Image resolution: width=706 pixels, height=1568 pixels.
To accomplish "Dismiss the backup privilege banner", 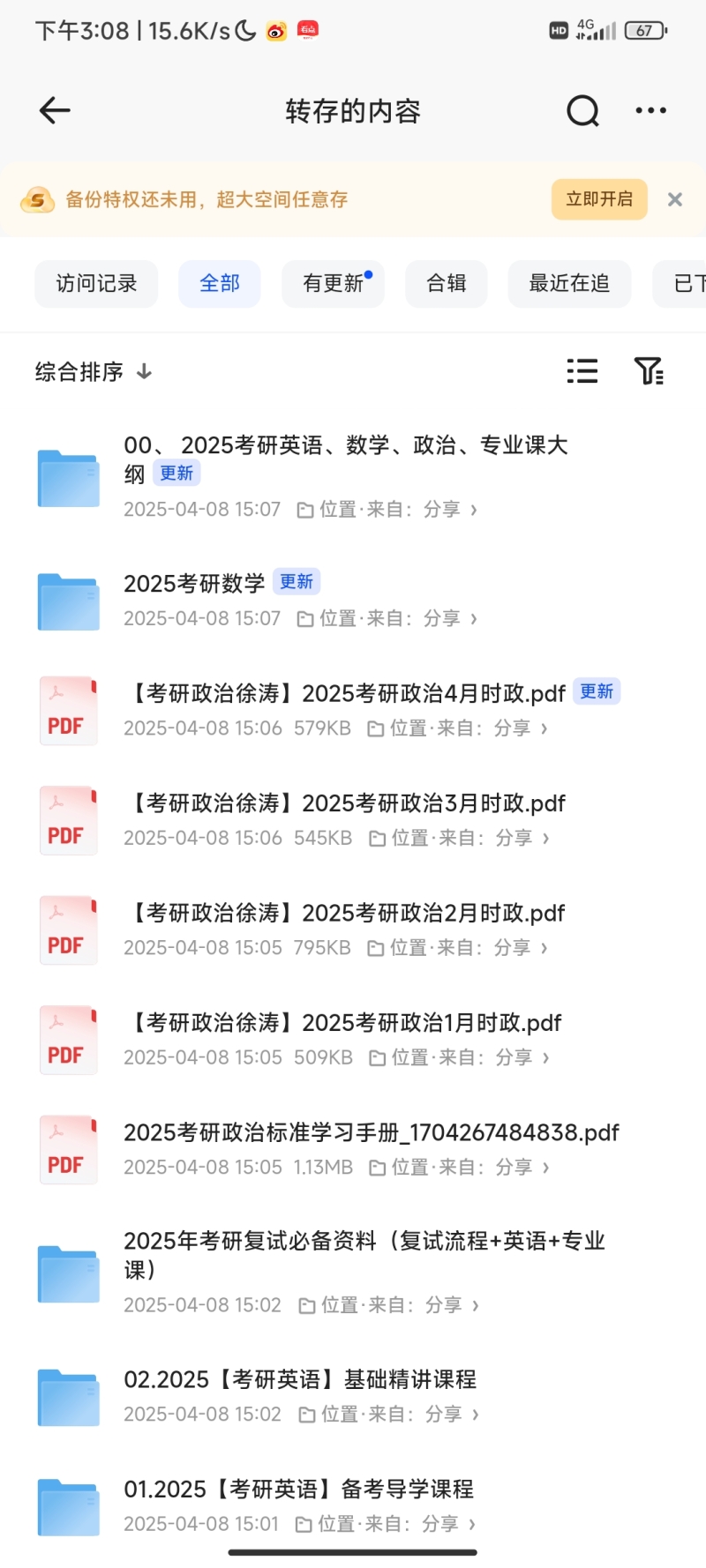I will click(x=675, y=199).
